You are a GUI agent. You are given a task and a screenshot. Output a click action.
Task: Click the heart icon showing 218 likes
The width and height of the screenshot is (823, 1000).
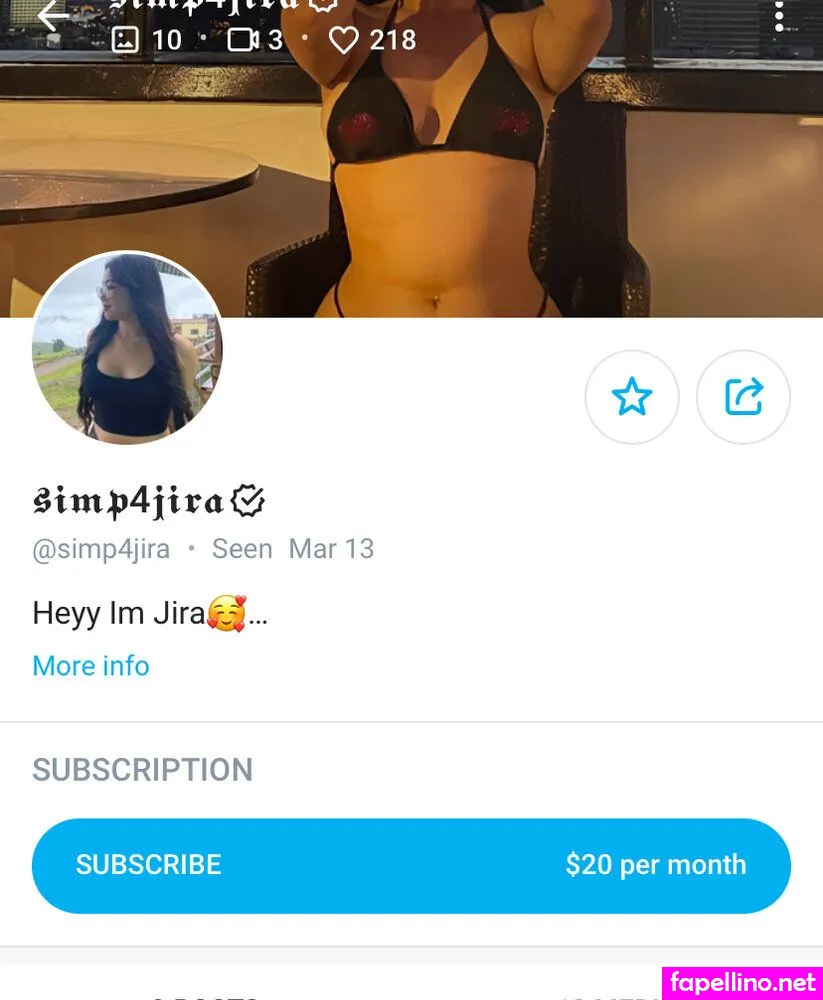pyautogui.click(x=344, y=40)
